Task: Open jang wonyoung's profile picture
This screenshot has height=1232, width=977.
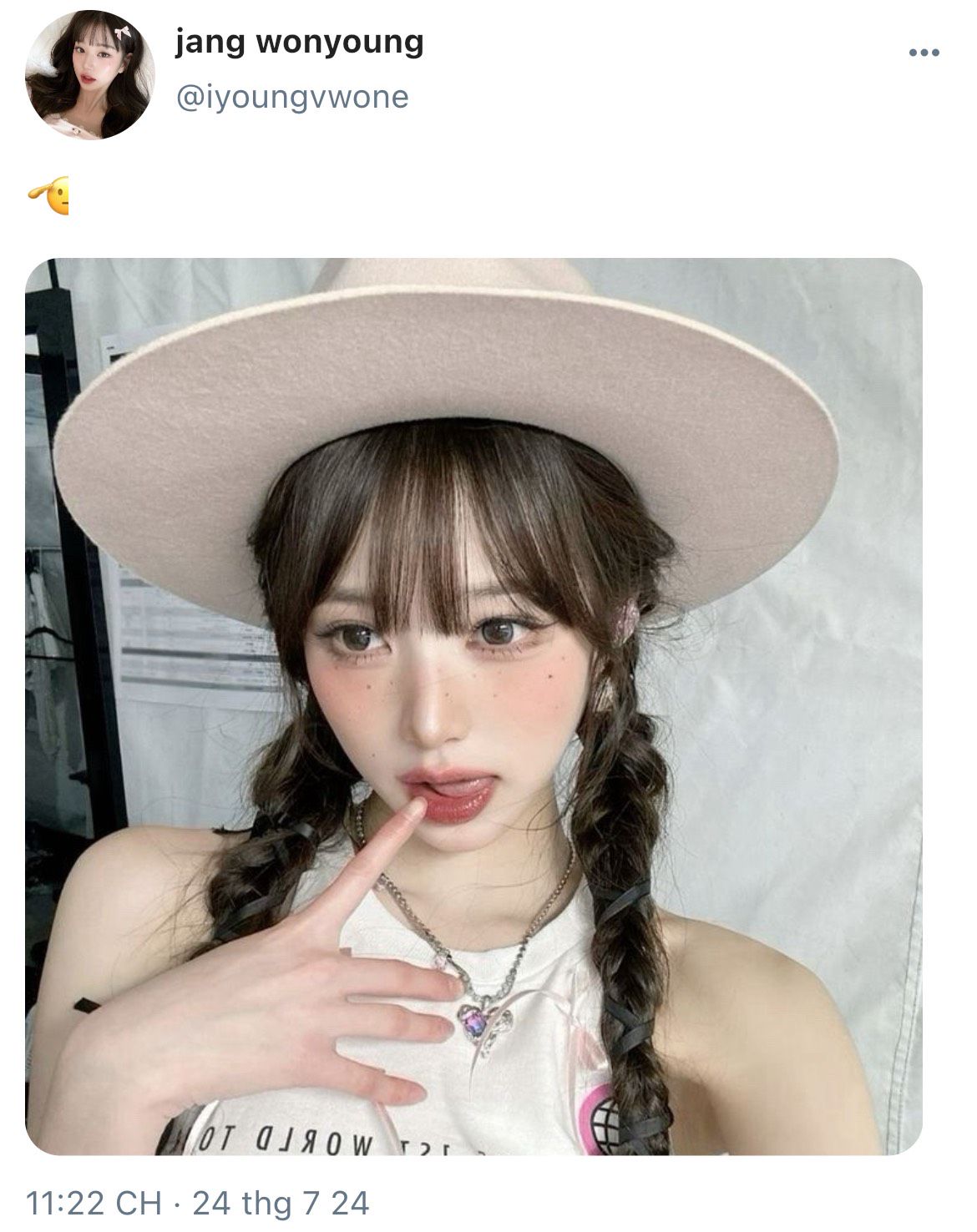Action: [89, 75]
